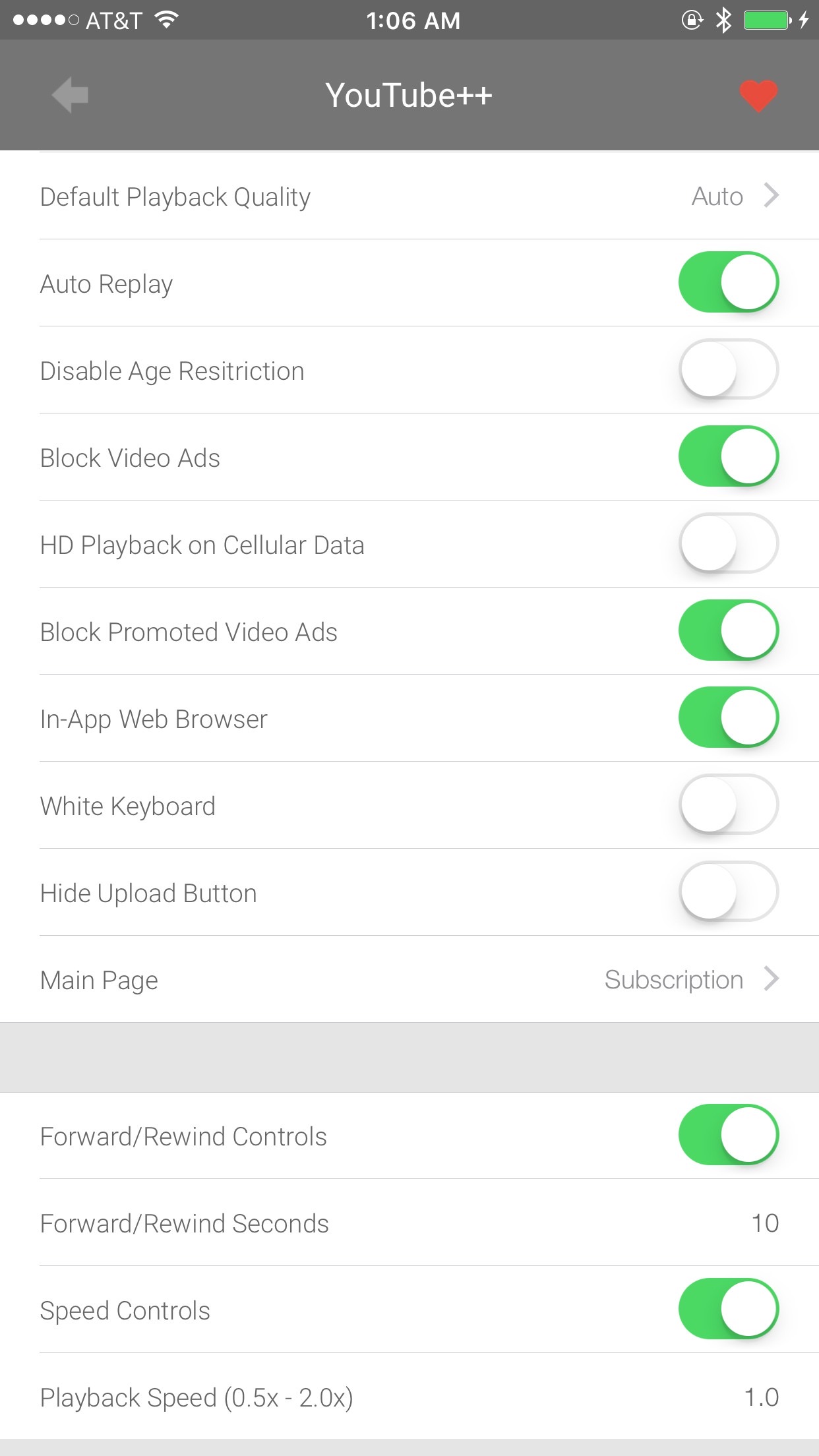The width and height of the screenshot is (819, 1456).
Task: Open Main Page selection
Action: tap(409, 979)
